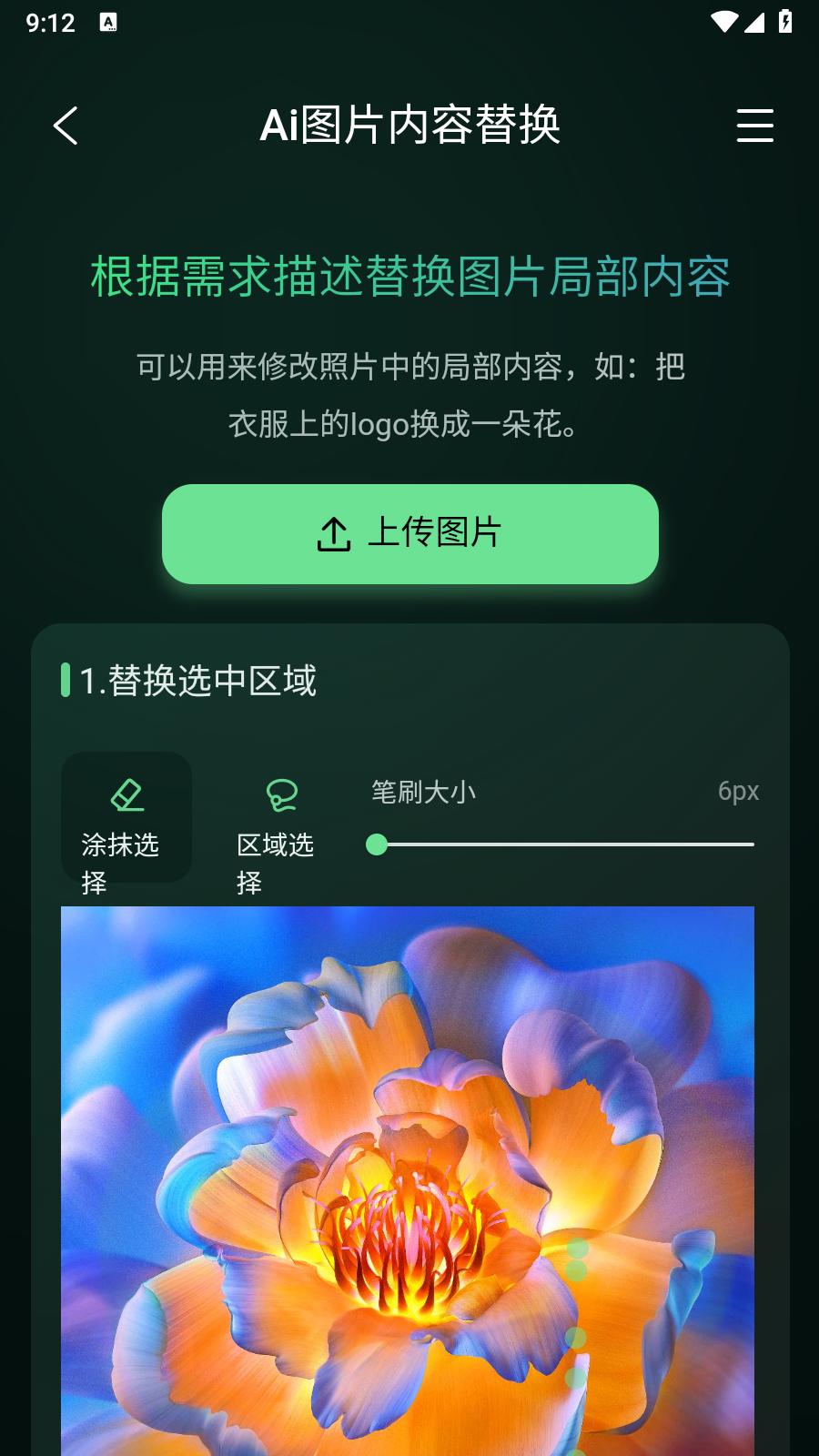Click the Wi-Fi icon in status bar
Screen dimensions: 819x1456
[x=723, y=23]
